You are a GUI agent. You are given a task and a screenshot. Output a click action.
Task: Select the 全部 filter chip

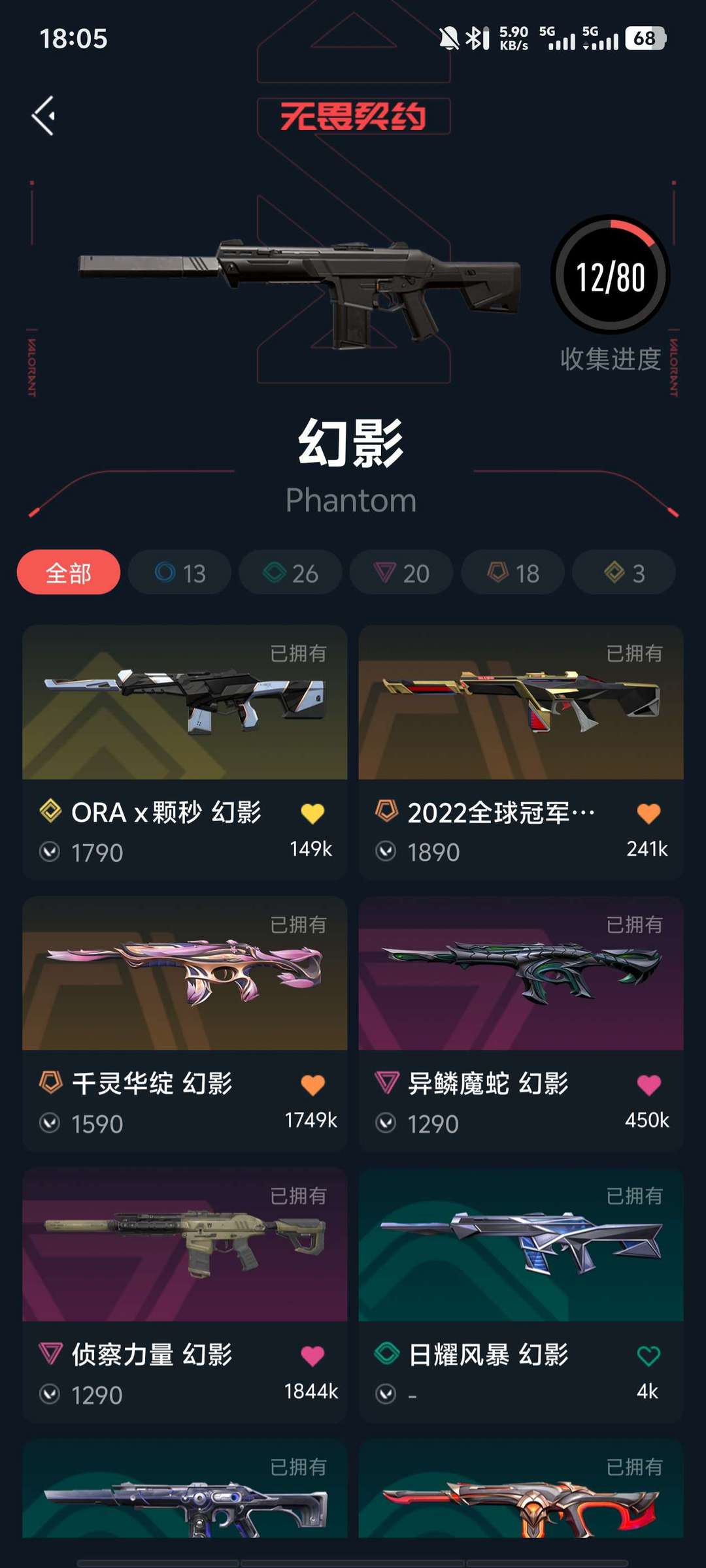click(x=69, y=572)
